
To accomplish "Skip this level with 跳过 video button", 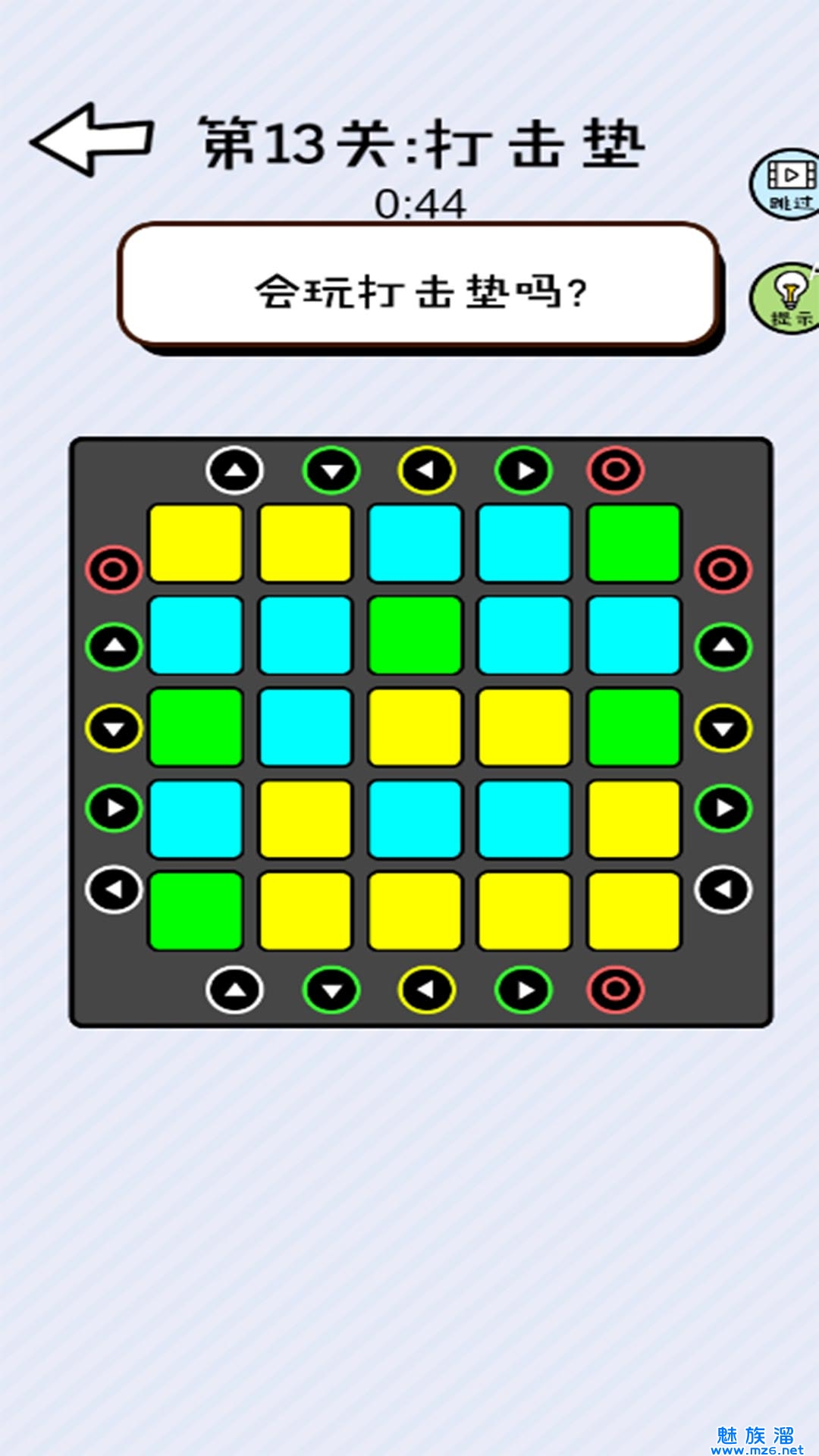I will [786, 184].
